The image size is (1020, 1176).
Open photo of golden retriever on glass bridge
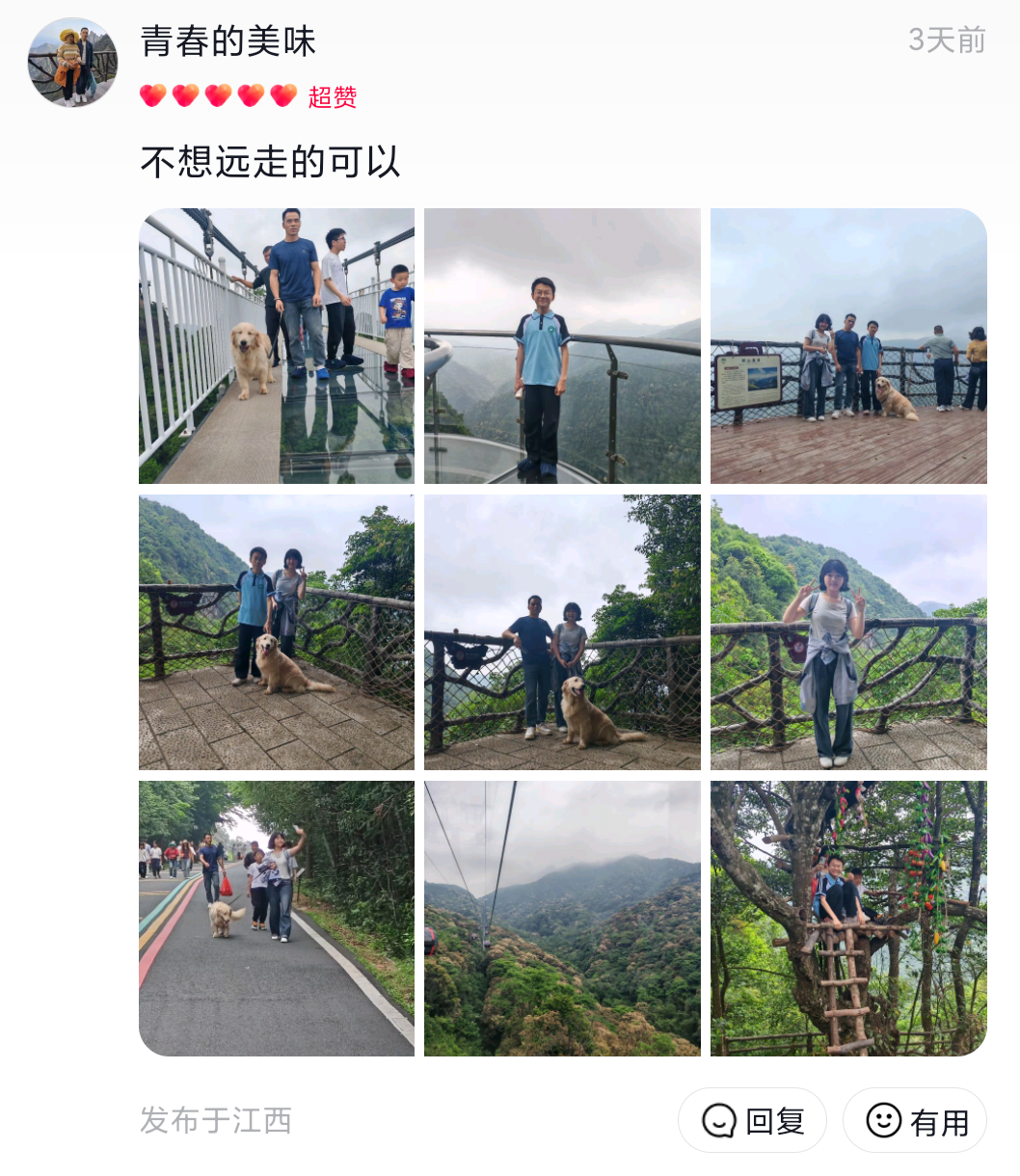[x=277, y=346]
